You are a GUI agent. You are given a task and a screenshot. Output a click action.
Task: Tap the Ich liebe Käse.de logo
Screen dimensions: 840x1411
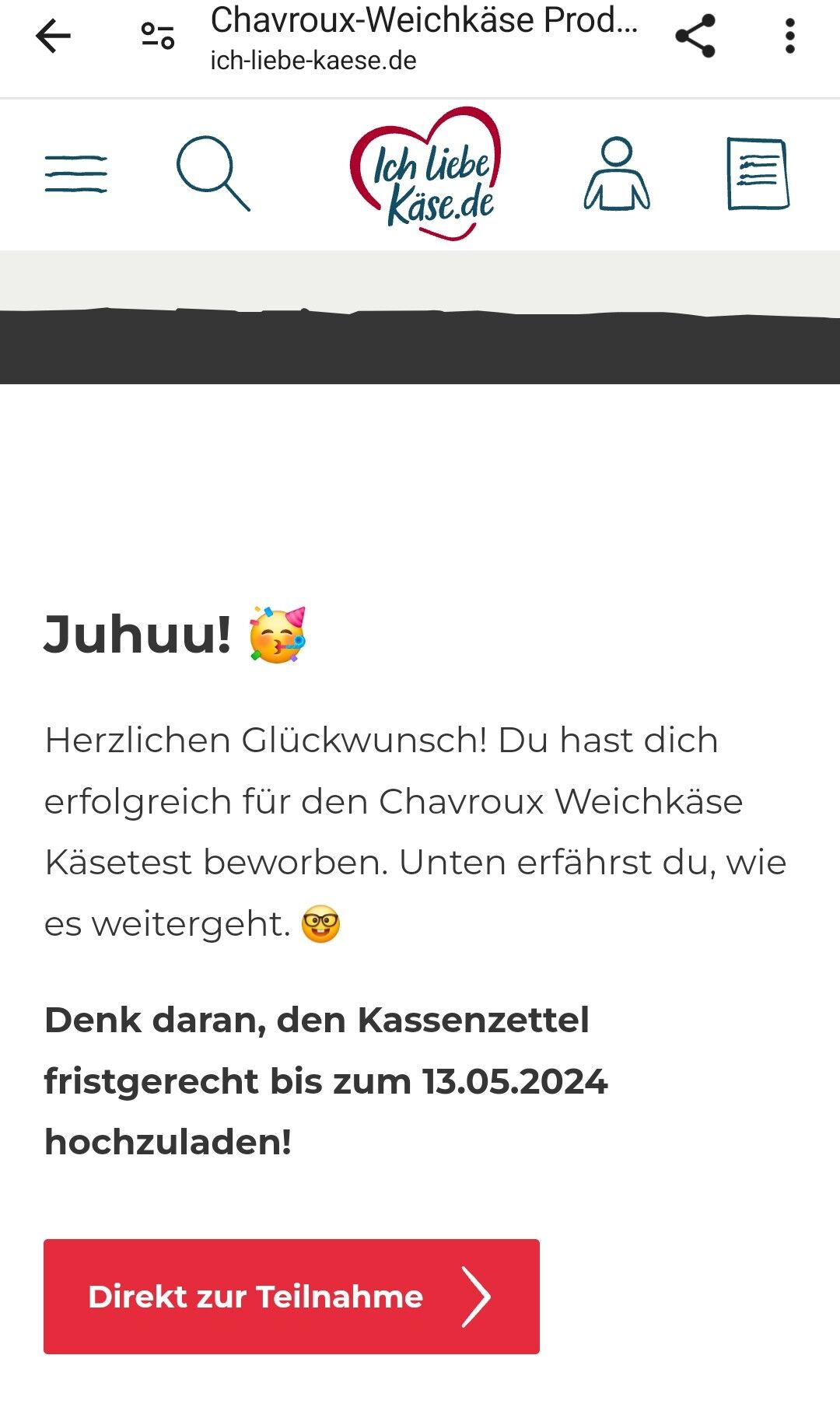pyautogui.click(x=425, y=173)
